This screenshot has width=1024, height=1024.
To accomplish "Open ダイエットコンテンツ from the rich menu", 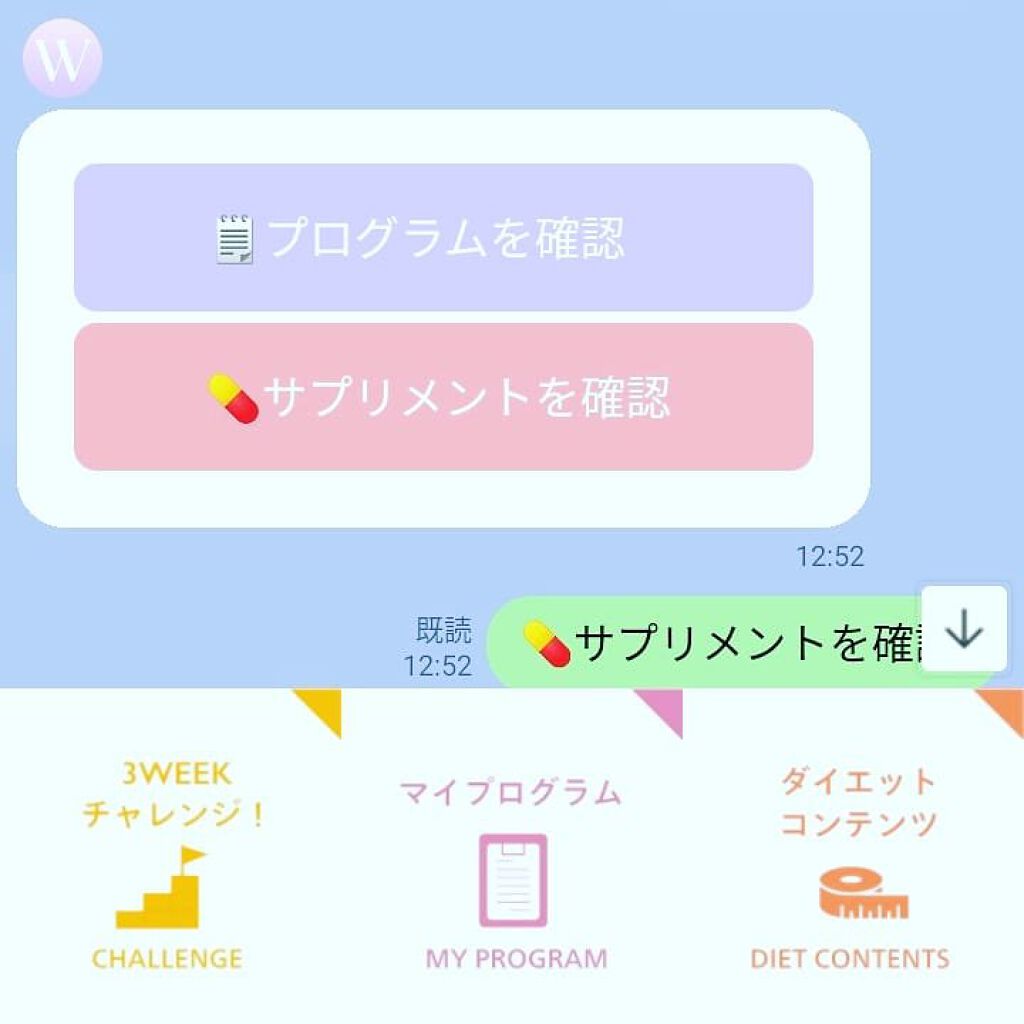I will point(855,860).
